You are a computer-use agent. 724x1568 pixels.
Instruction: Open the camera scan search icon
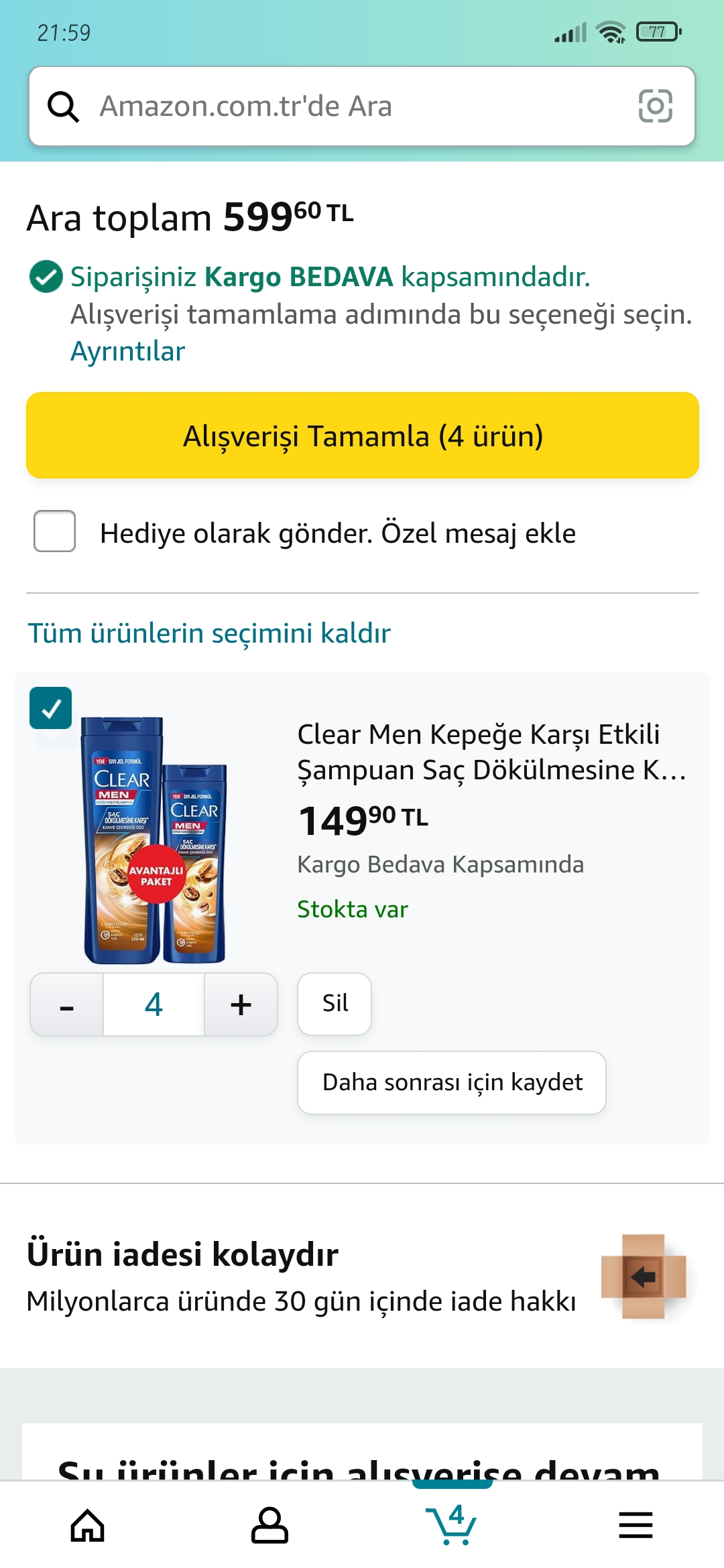[x=655, y=106]
